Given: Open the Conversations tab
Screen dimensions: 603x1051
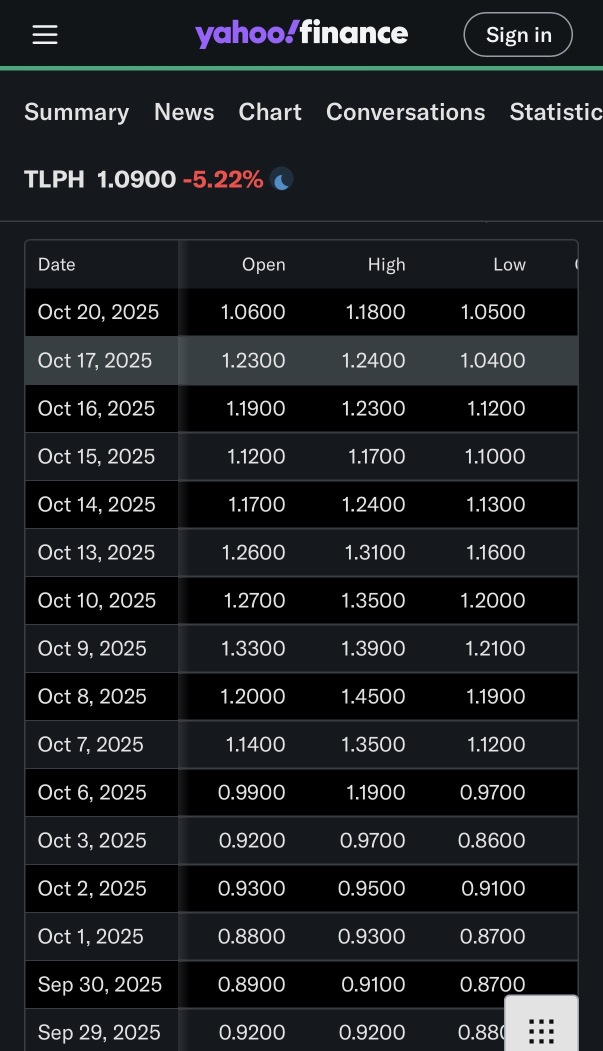Looking at the screenshot, I should point(405,112).
